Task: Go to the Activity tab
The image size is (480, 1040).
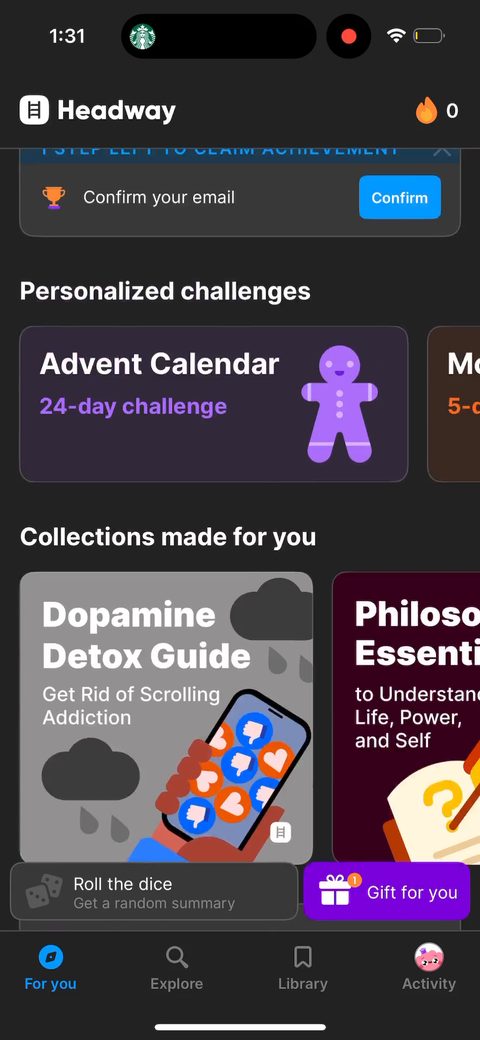Action: pos(429,968)
